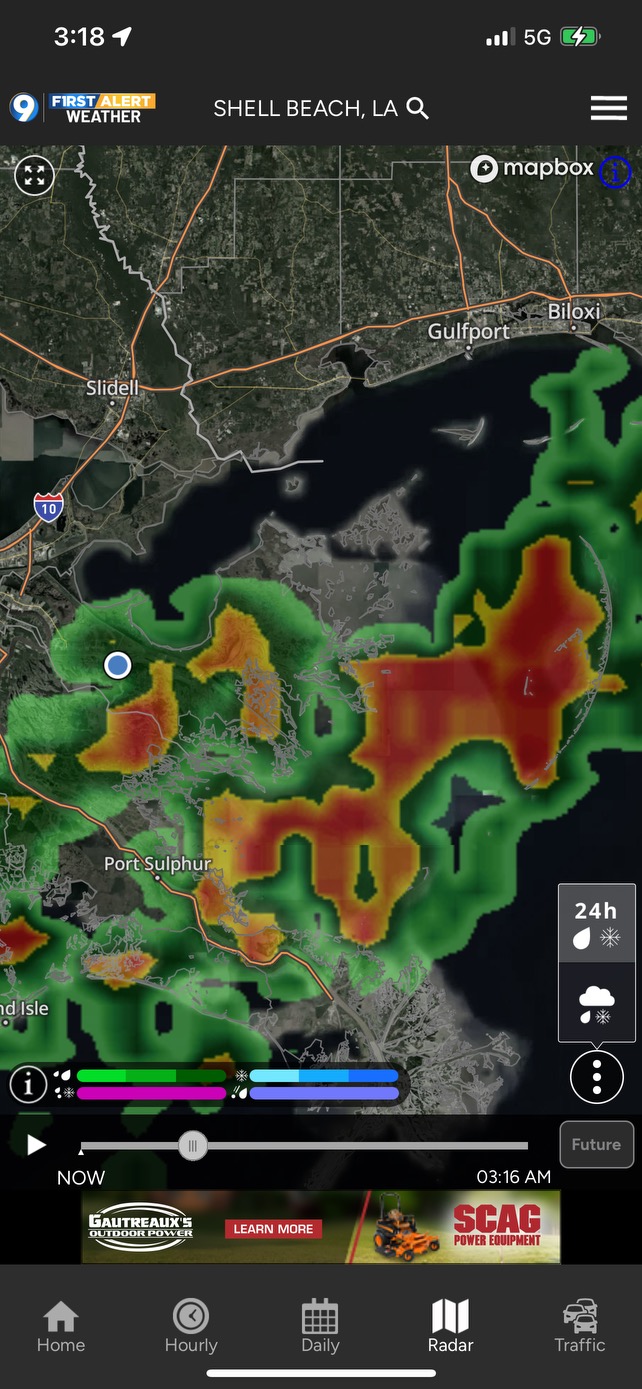This screenshot has height=1389, width=642.
Task: Select the precipitation radar layer
Action: pos(596,1003)
